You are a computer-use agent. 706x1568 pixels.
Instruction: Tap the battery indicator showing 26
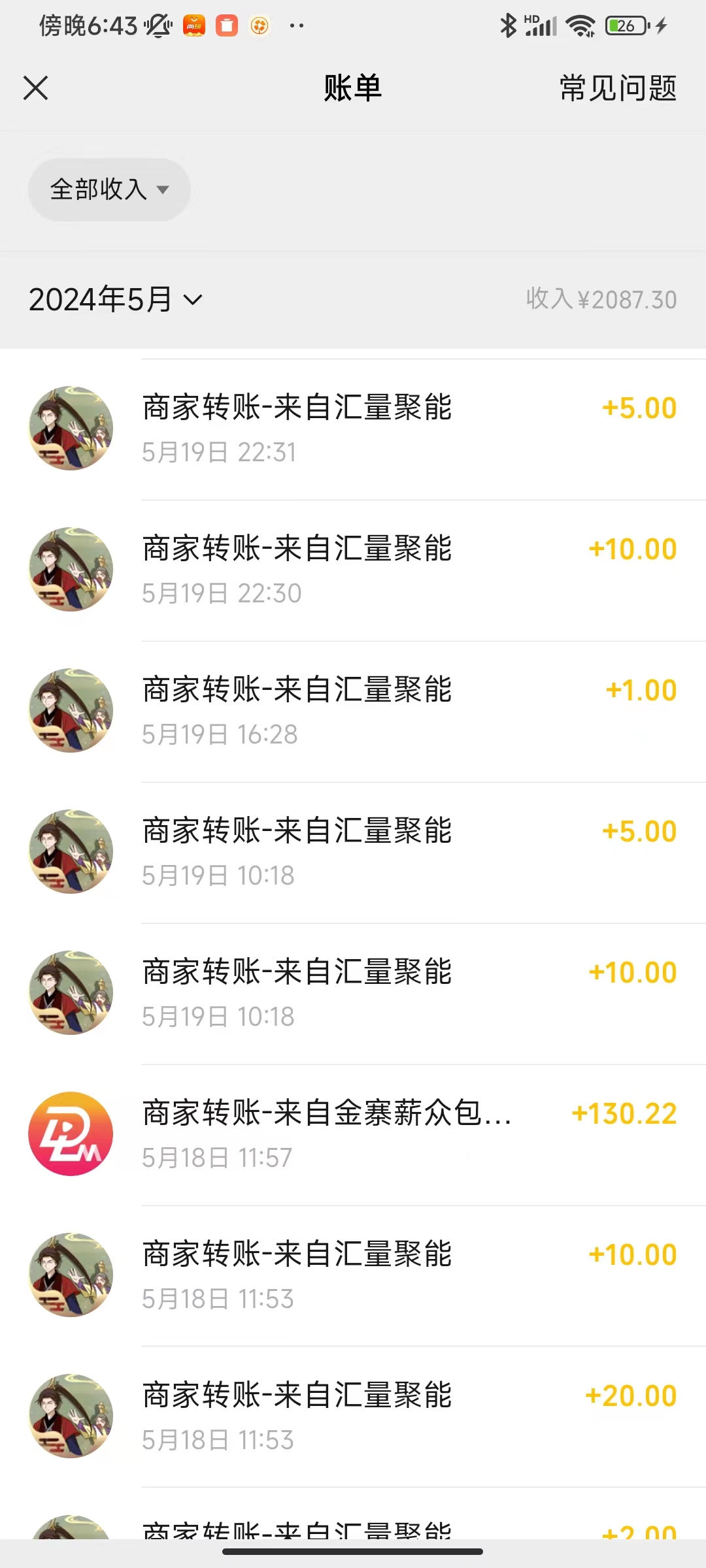626,25
